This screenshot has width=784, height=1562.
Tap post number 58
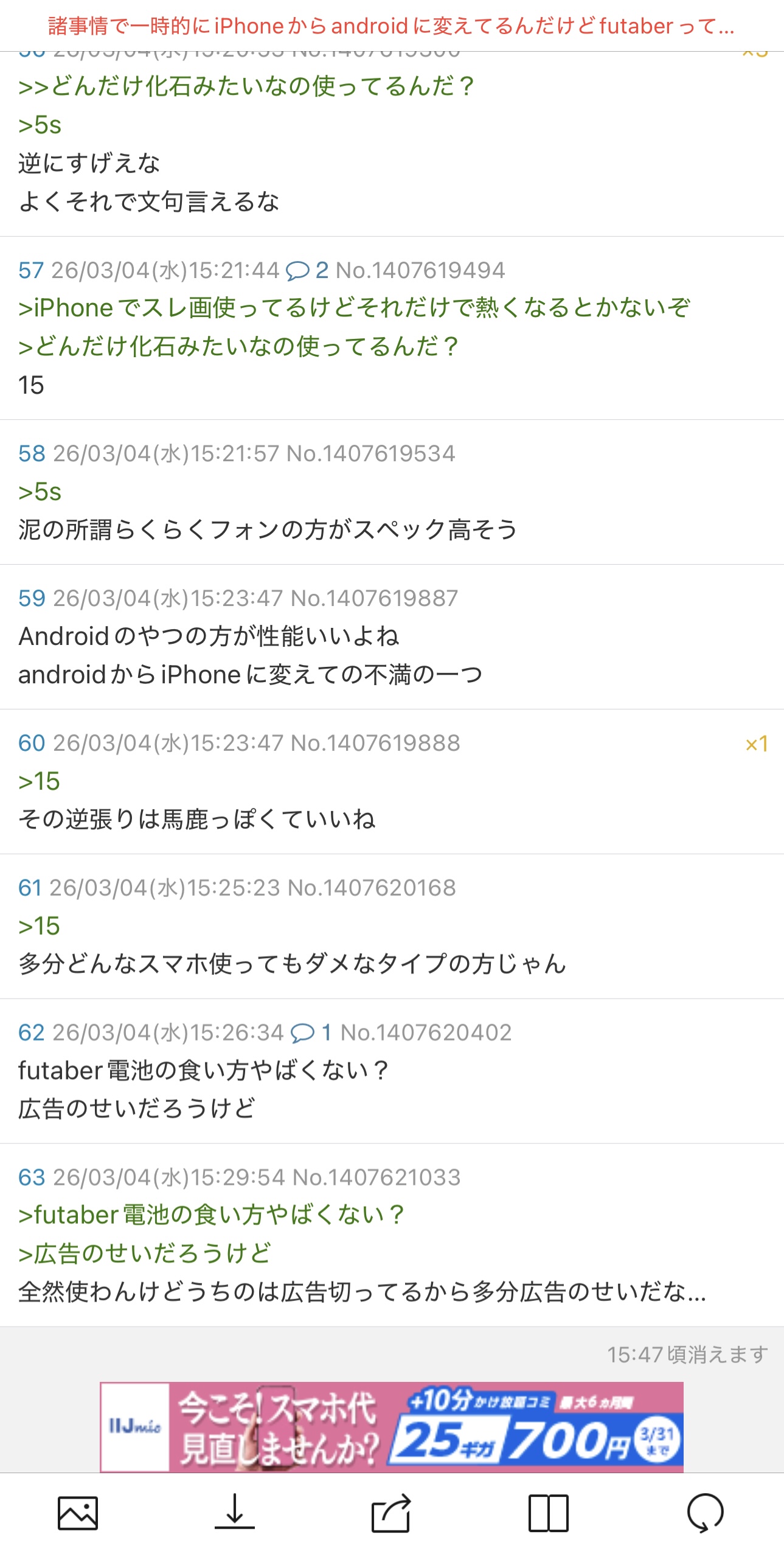pyautogui.click(x=32, y=453)
